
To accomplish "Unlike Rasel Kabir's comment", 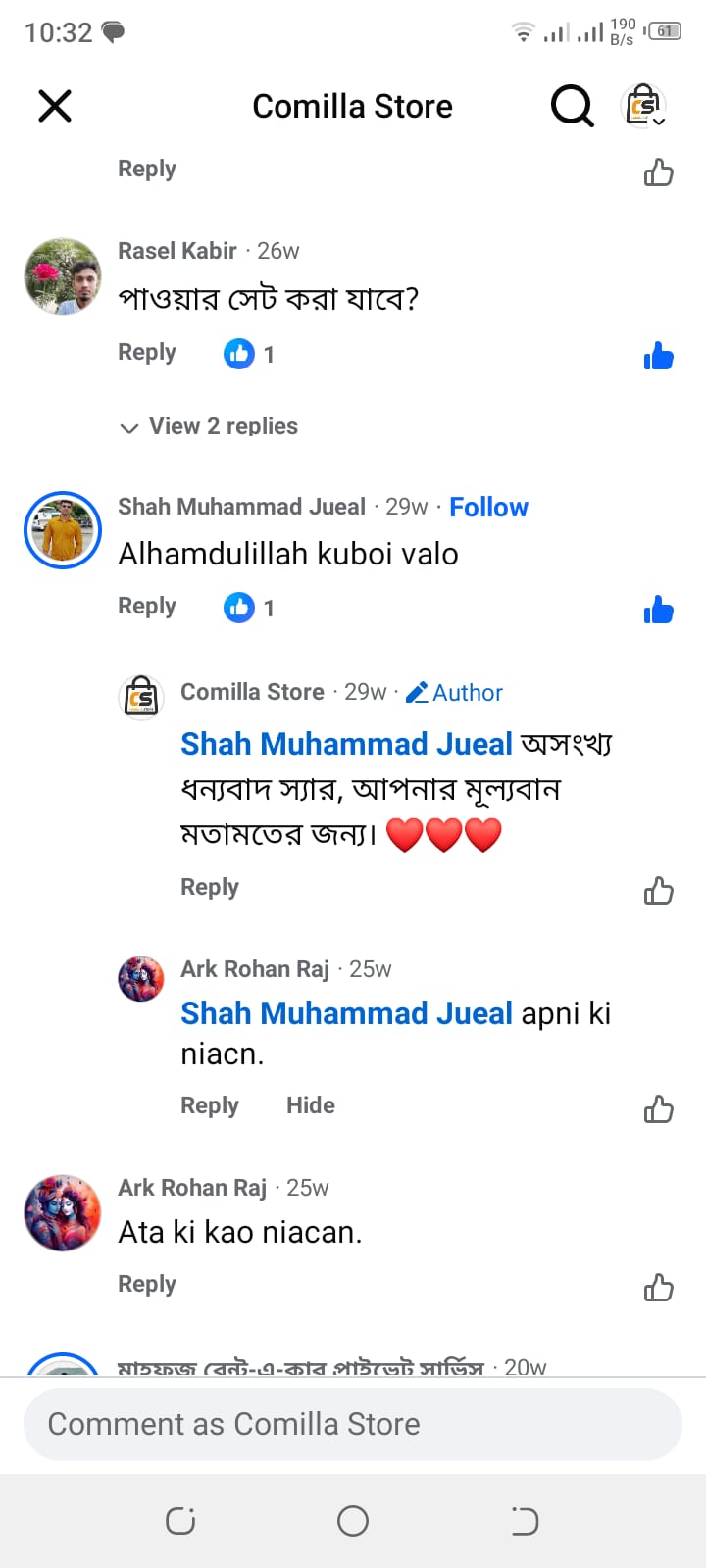I will [659, 356].
